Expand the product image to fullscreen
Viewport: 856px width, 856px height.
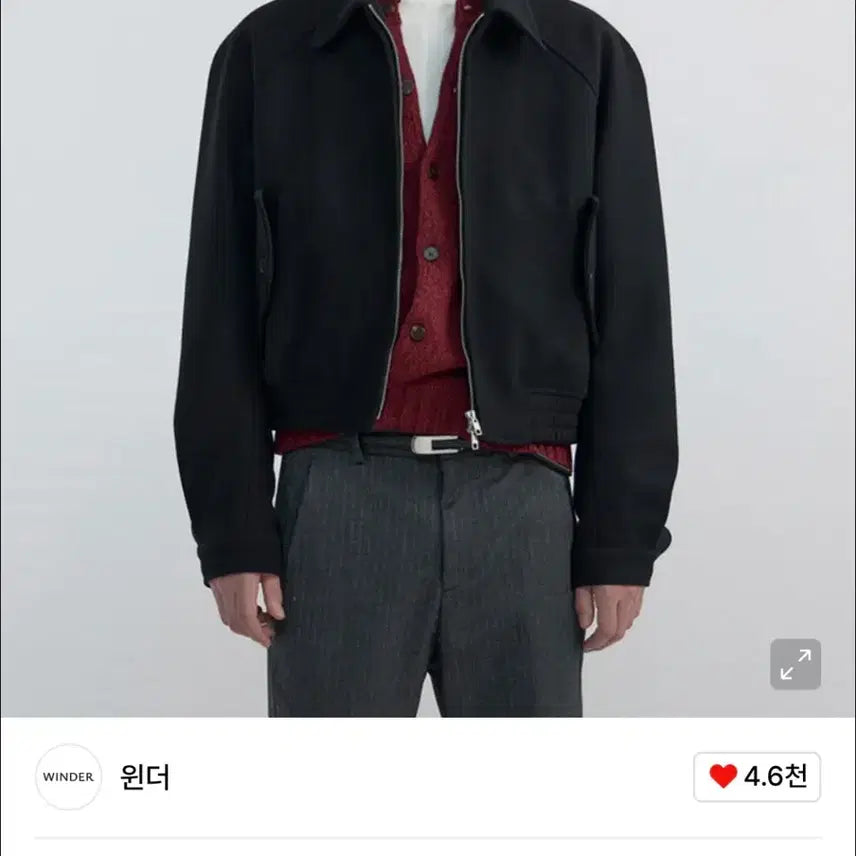click(795, 664)
